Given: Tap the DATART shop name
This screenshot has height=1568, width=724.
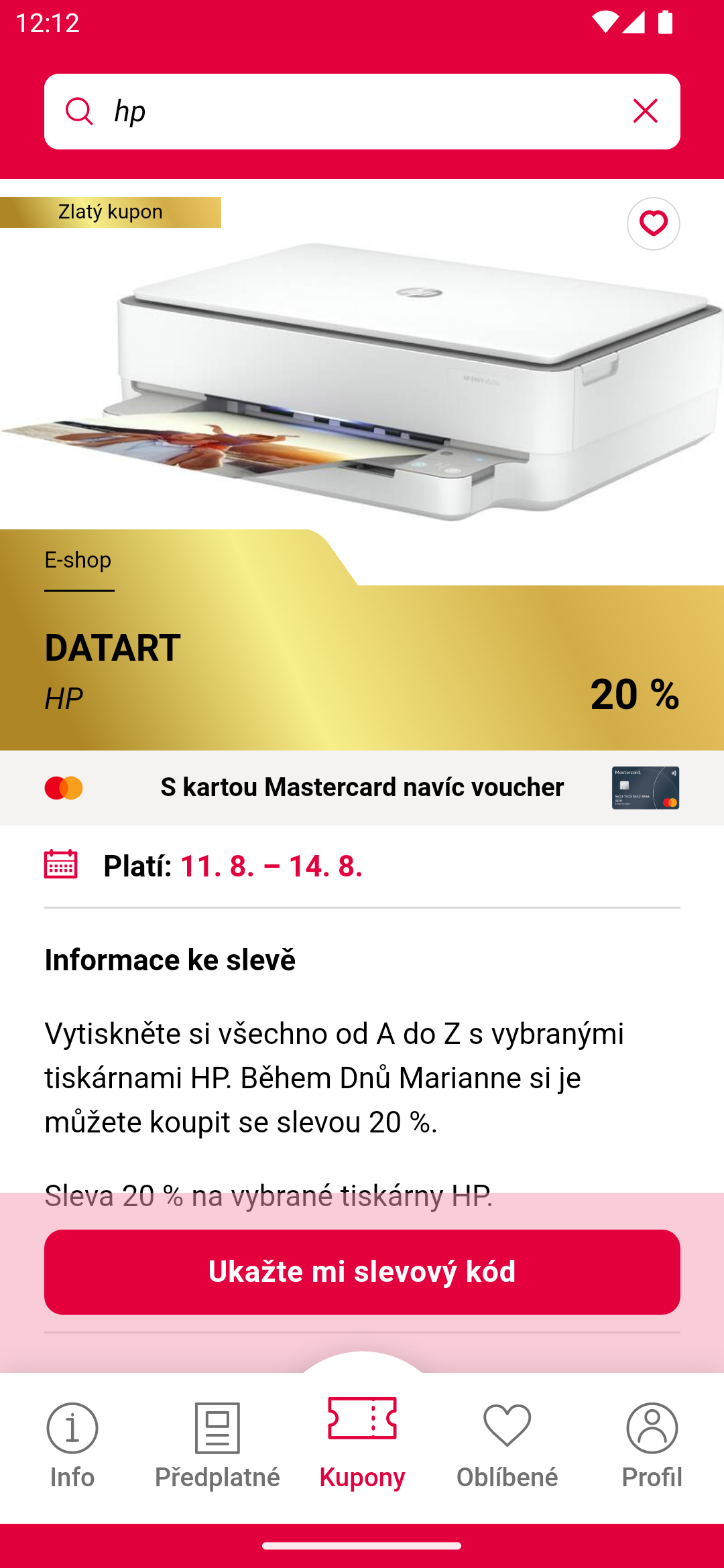Looking at the screenshot, I should coord(111,647).
